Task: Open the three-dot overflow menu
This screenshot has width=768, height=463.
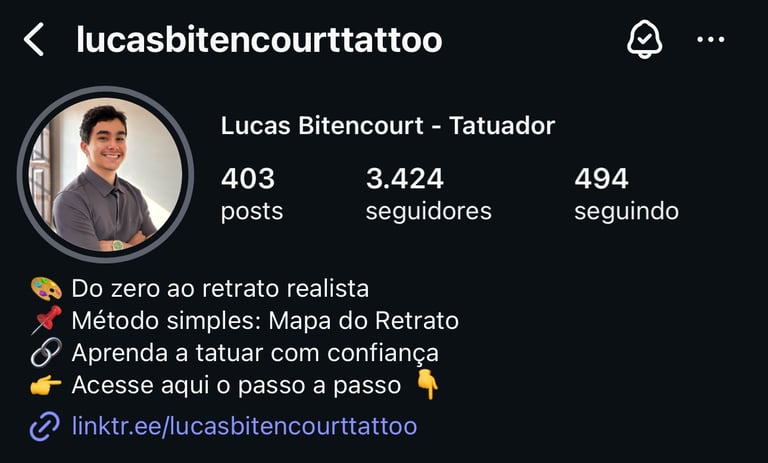Action: coord(711,39)
